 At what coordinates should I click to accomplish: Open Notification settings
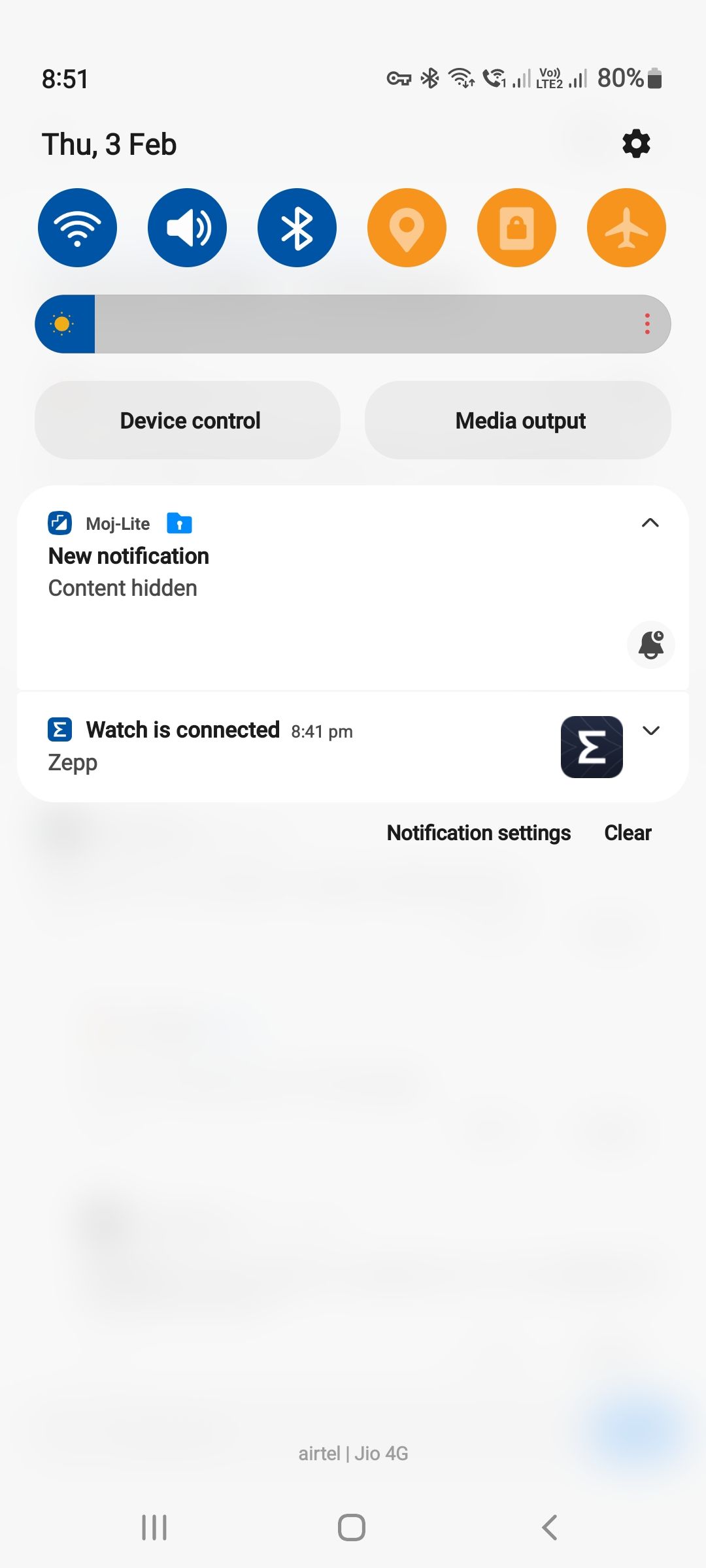click(x=478, y=832)
